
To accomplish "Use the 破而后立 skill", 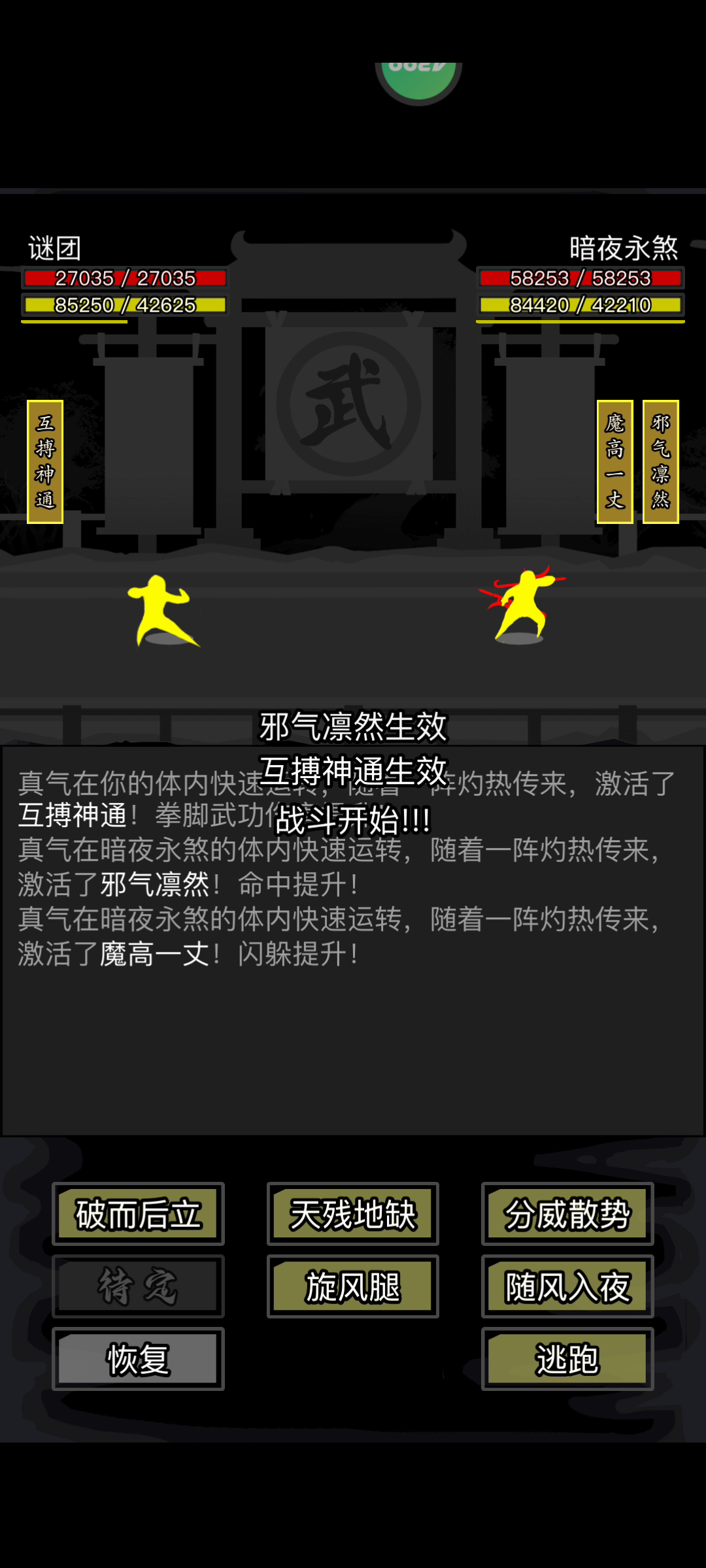I will point(138,1214).
